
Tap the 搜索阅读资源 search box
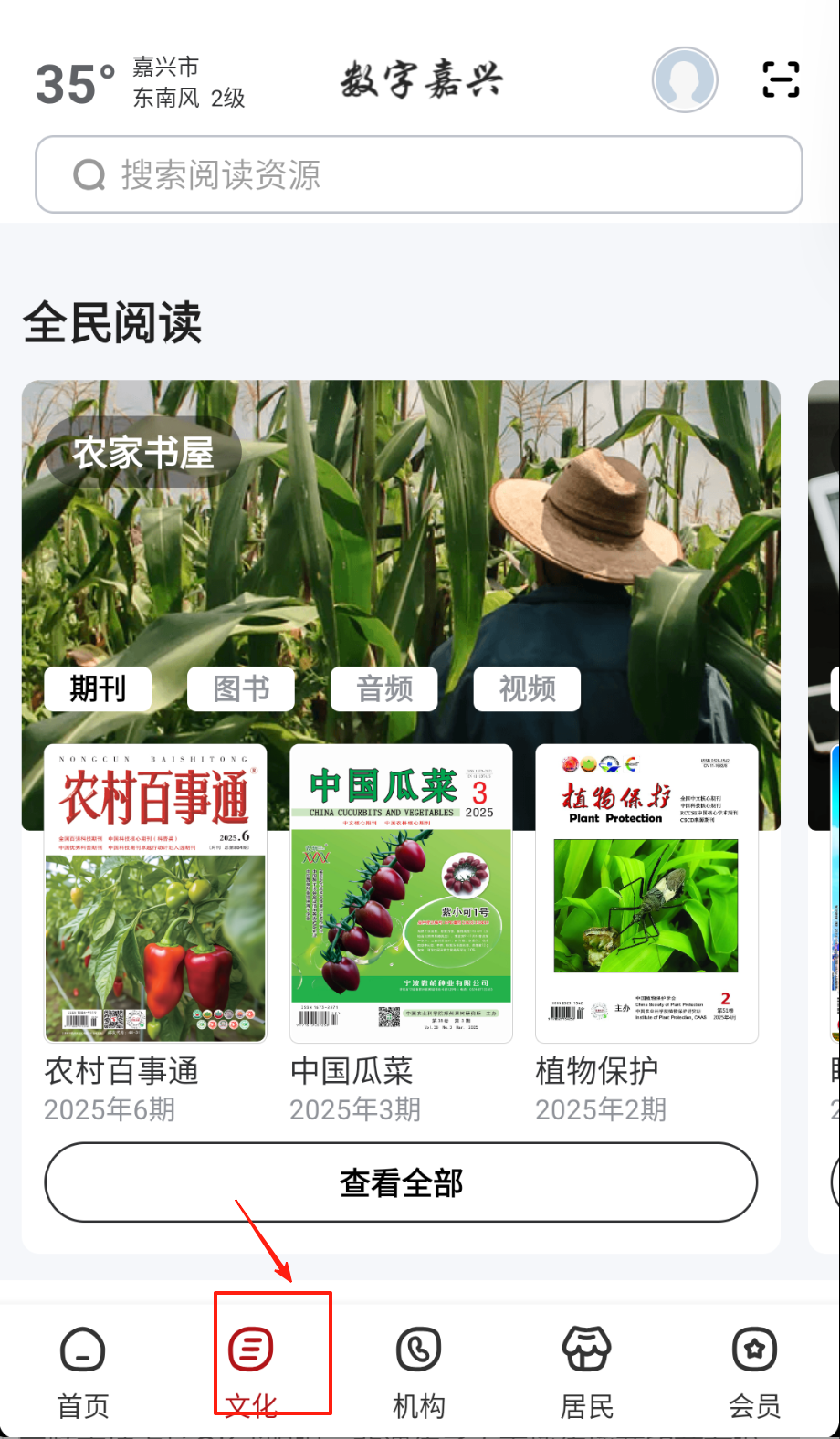419,174
